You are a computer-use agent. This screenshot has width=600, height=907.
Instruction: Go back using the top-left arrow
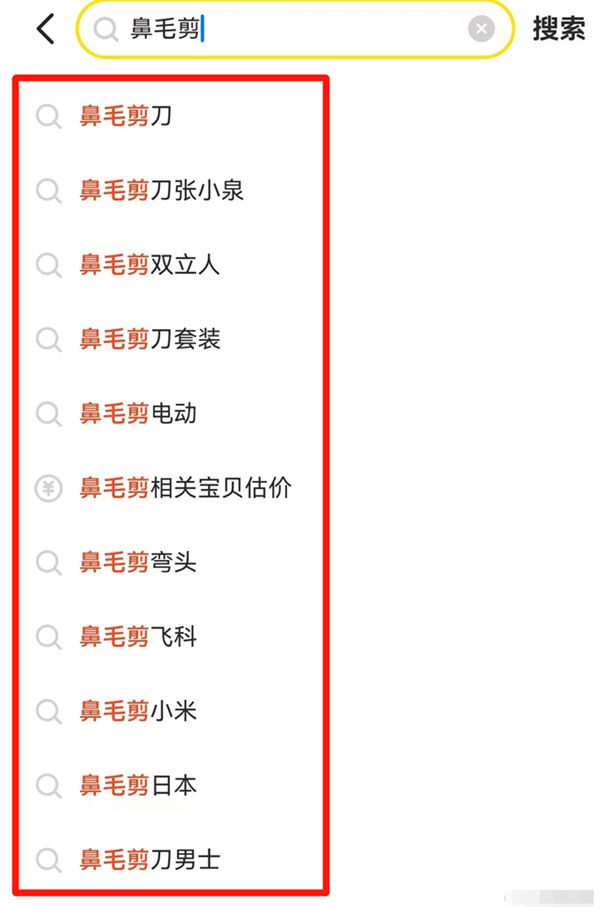46,29
